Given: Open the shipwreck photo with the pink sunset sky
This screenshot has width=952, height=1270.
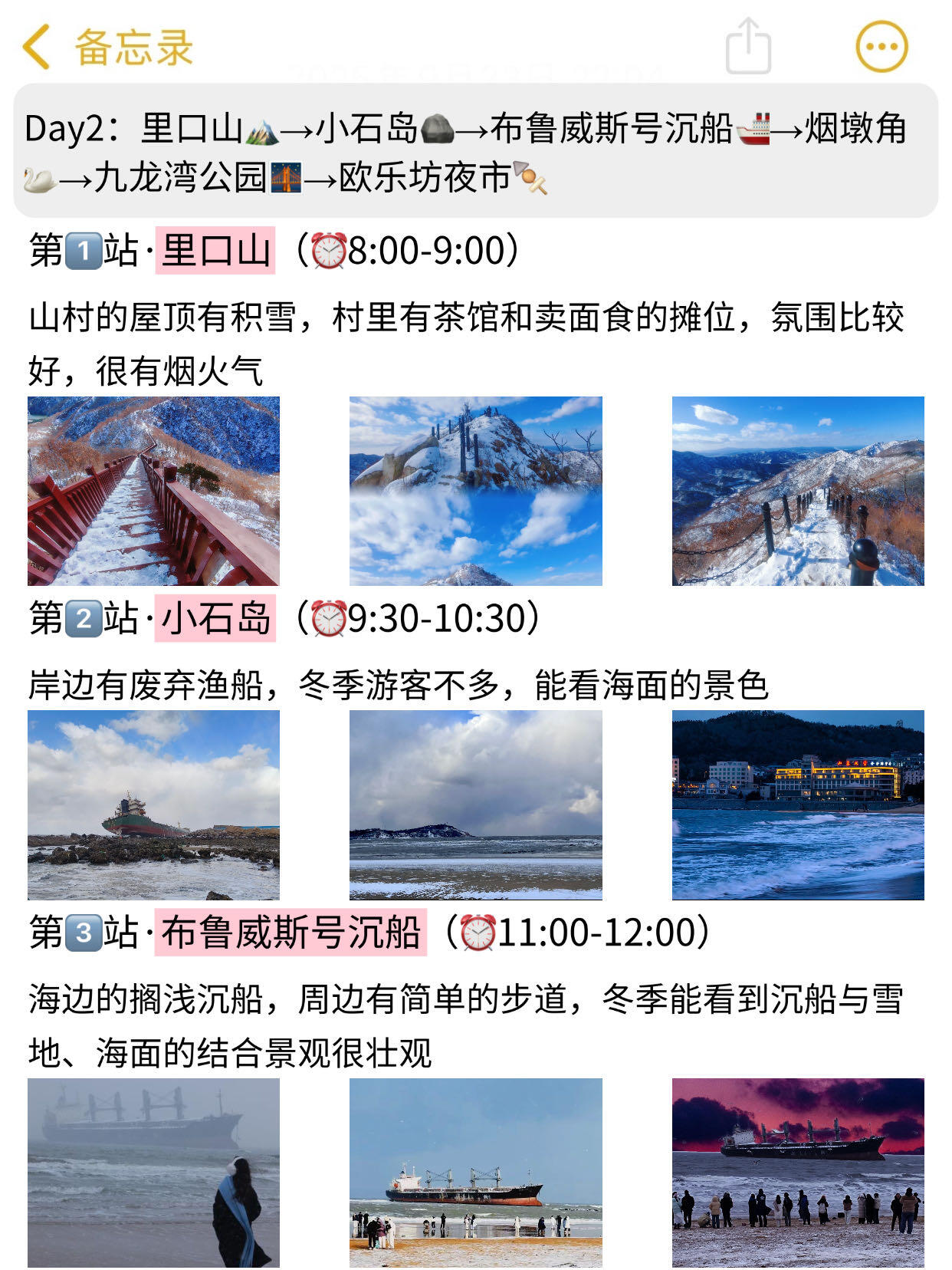Looking at the screenshot, I should tap(798, 1173).
